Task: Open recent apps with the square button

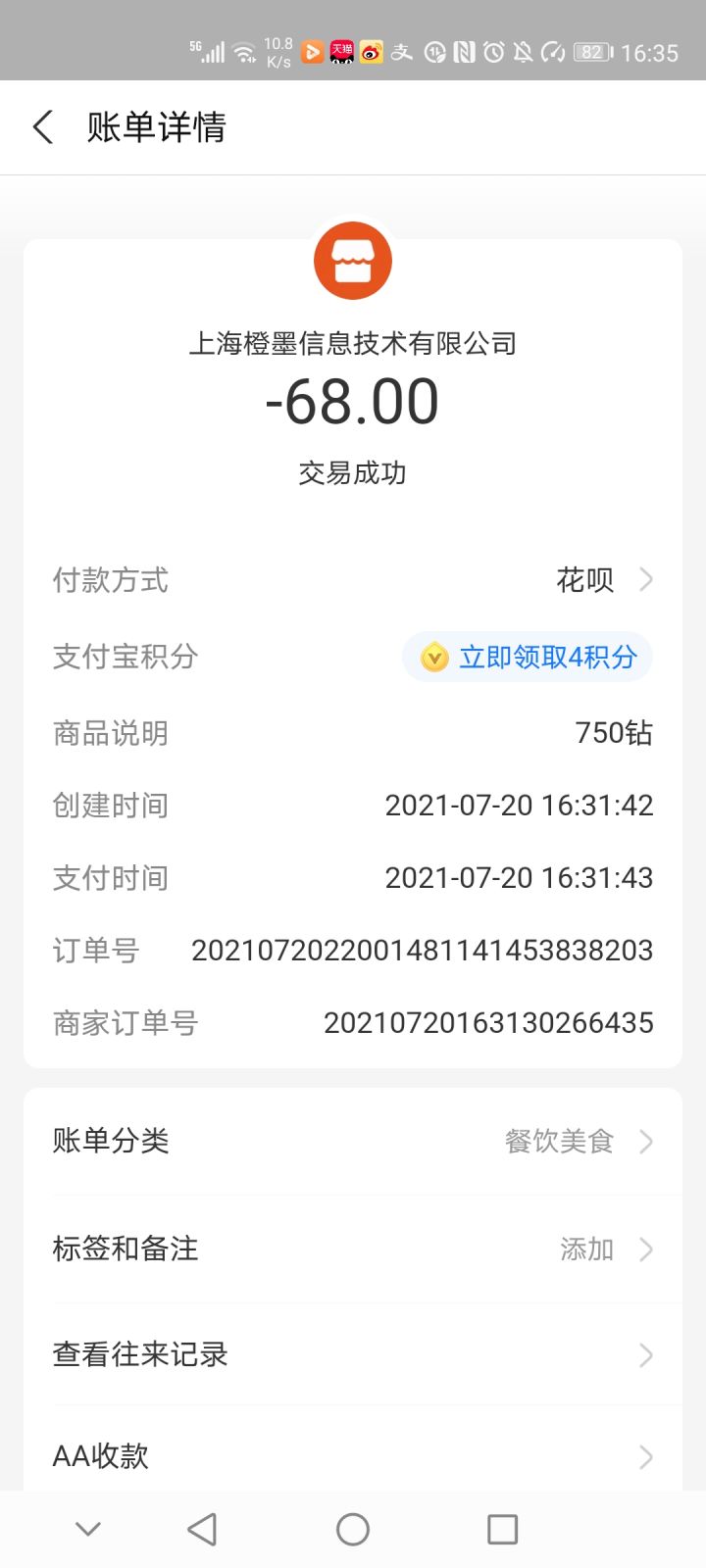Action: click(502, 1529)
